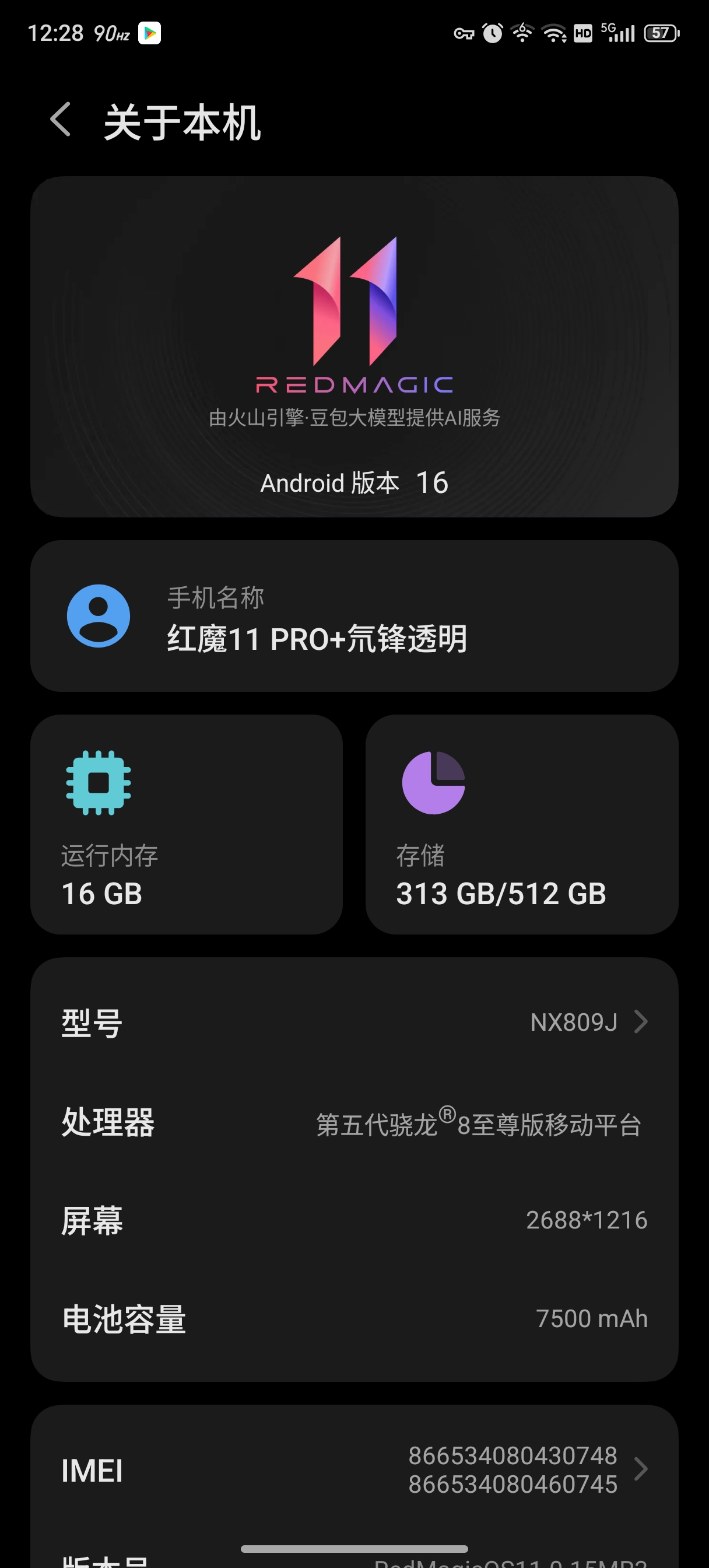Expand the IMEI information row
This screenshot has height=1568, width=709.
(354, 1469)
